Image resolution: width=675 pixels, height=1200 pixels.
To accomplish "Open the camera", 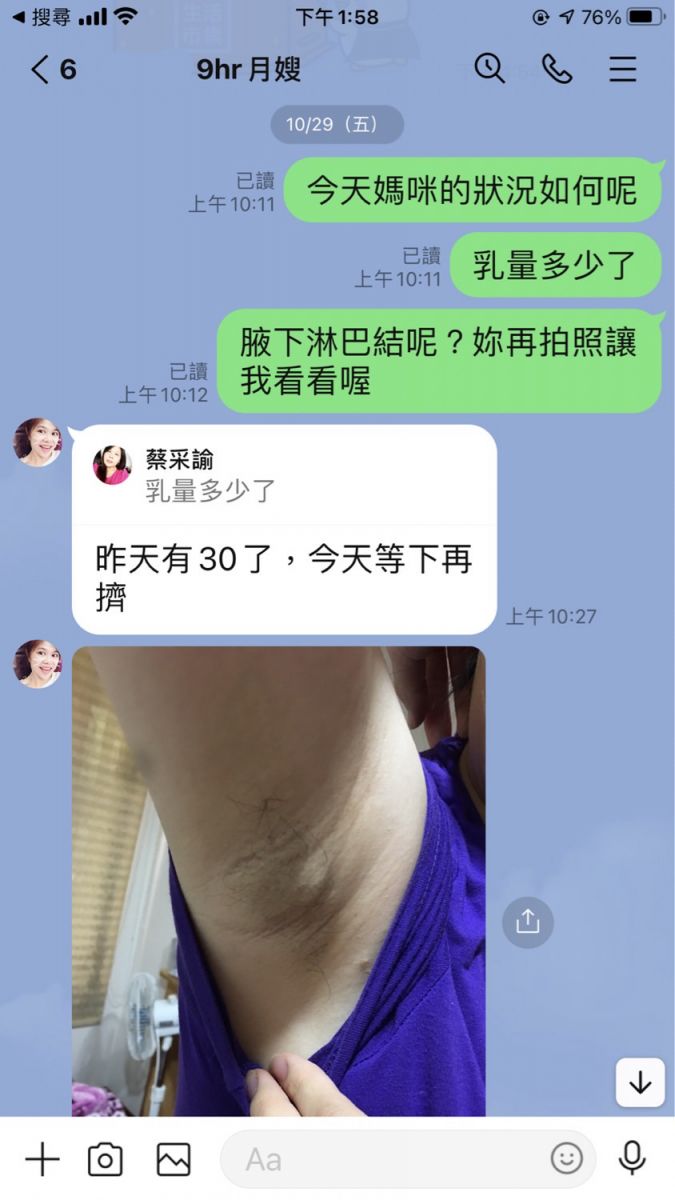I will [x=105, y=1159].
